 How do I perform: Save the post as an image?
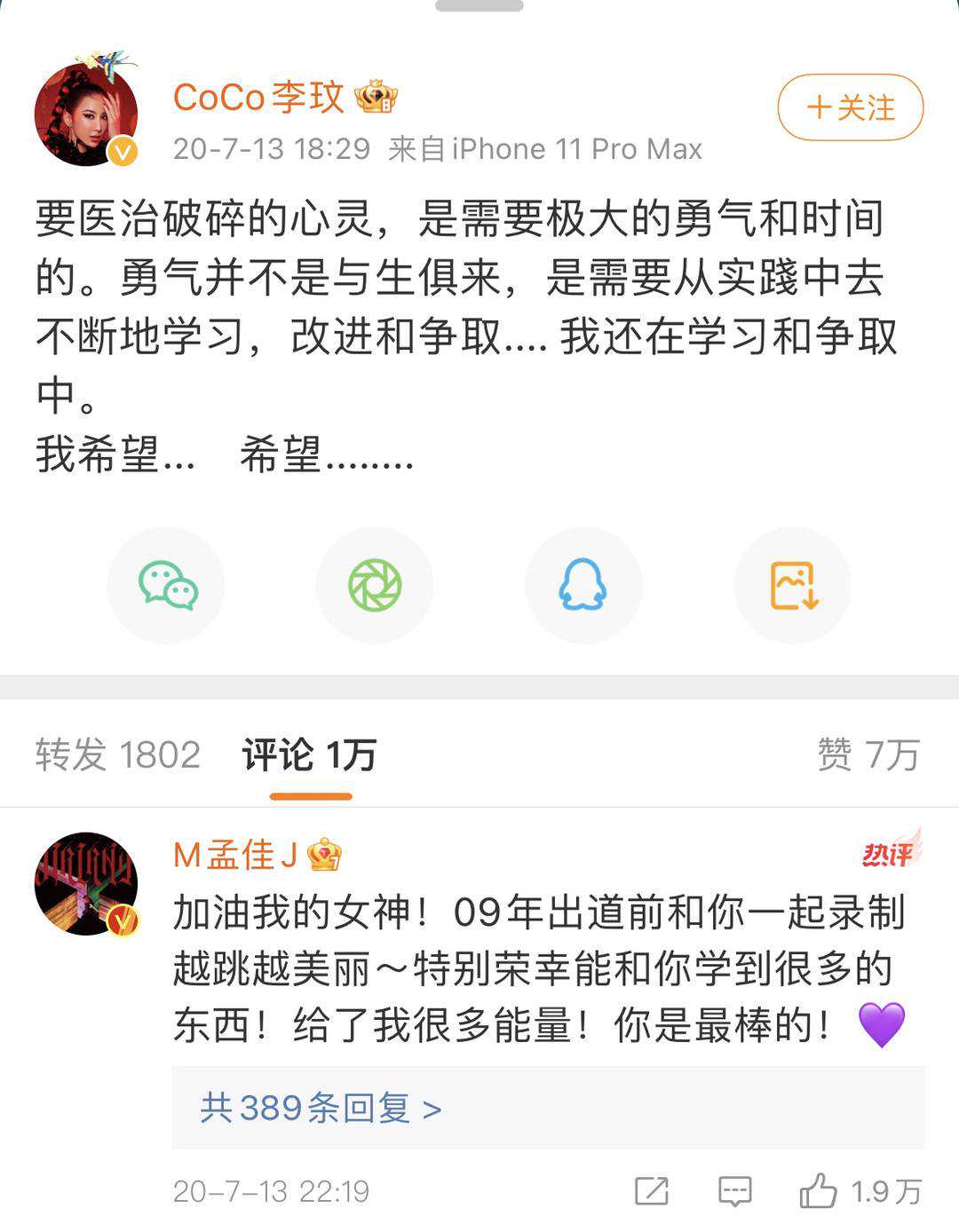tap(793, 586)
